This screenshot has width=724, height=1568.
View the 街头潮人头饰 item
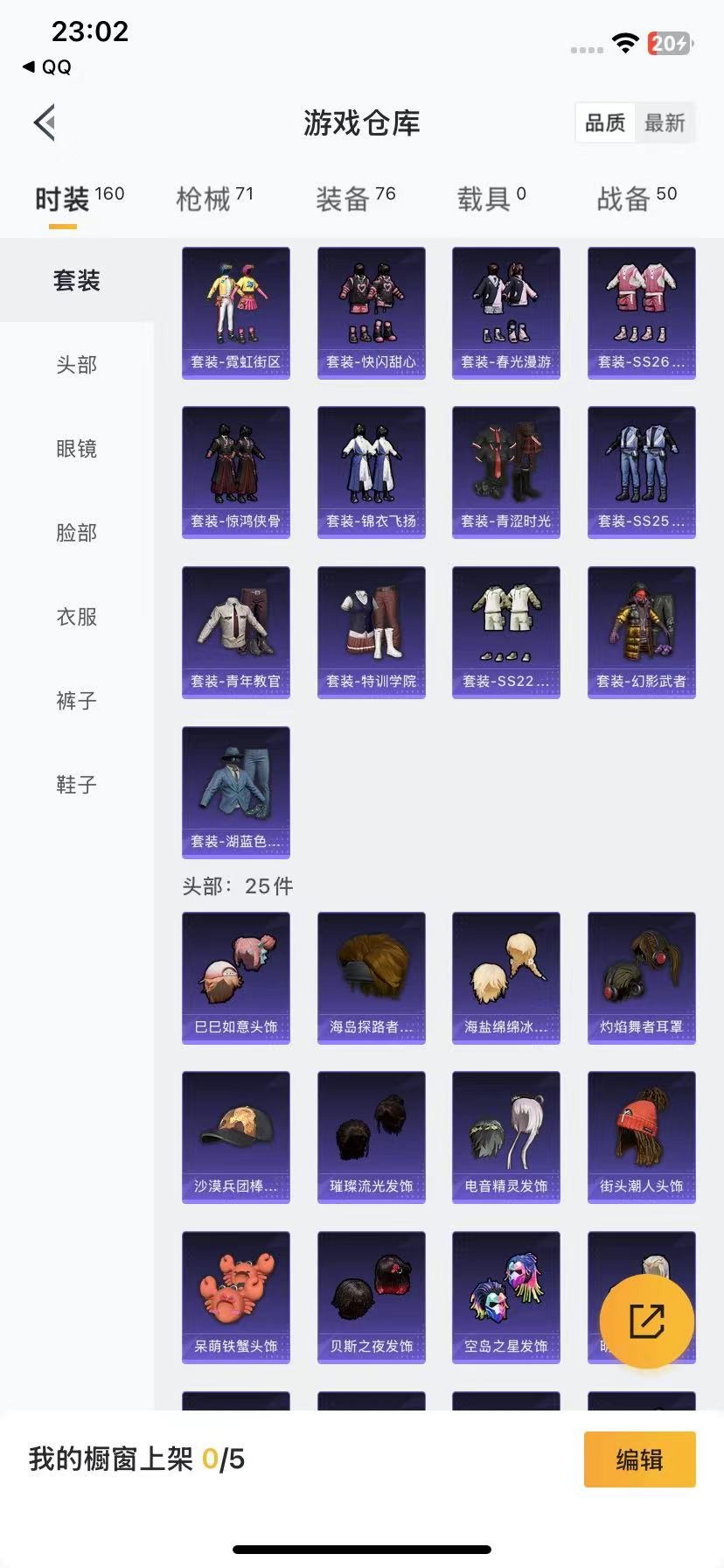pyautogui.click(x=641, y=1137)
